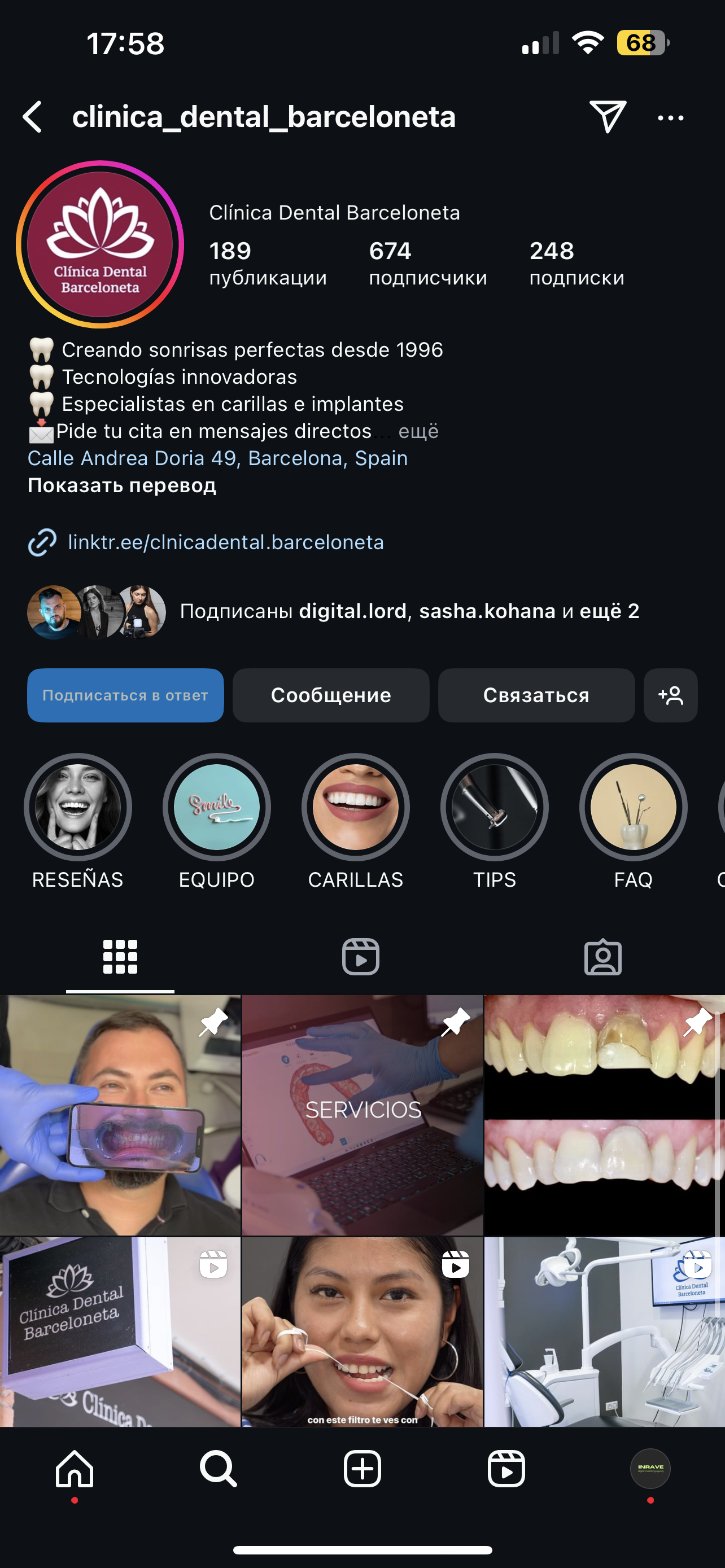This screenshot has width=725, height=1568.
Task: Open the three-dot overflow menu
Action: (670, 118)
